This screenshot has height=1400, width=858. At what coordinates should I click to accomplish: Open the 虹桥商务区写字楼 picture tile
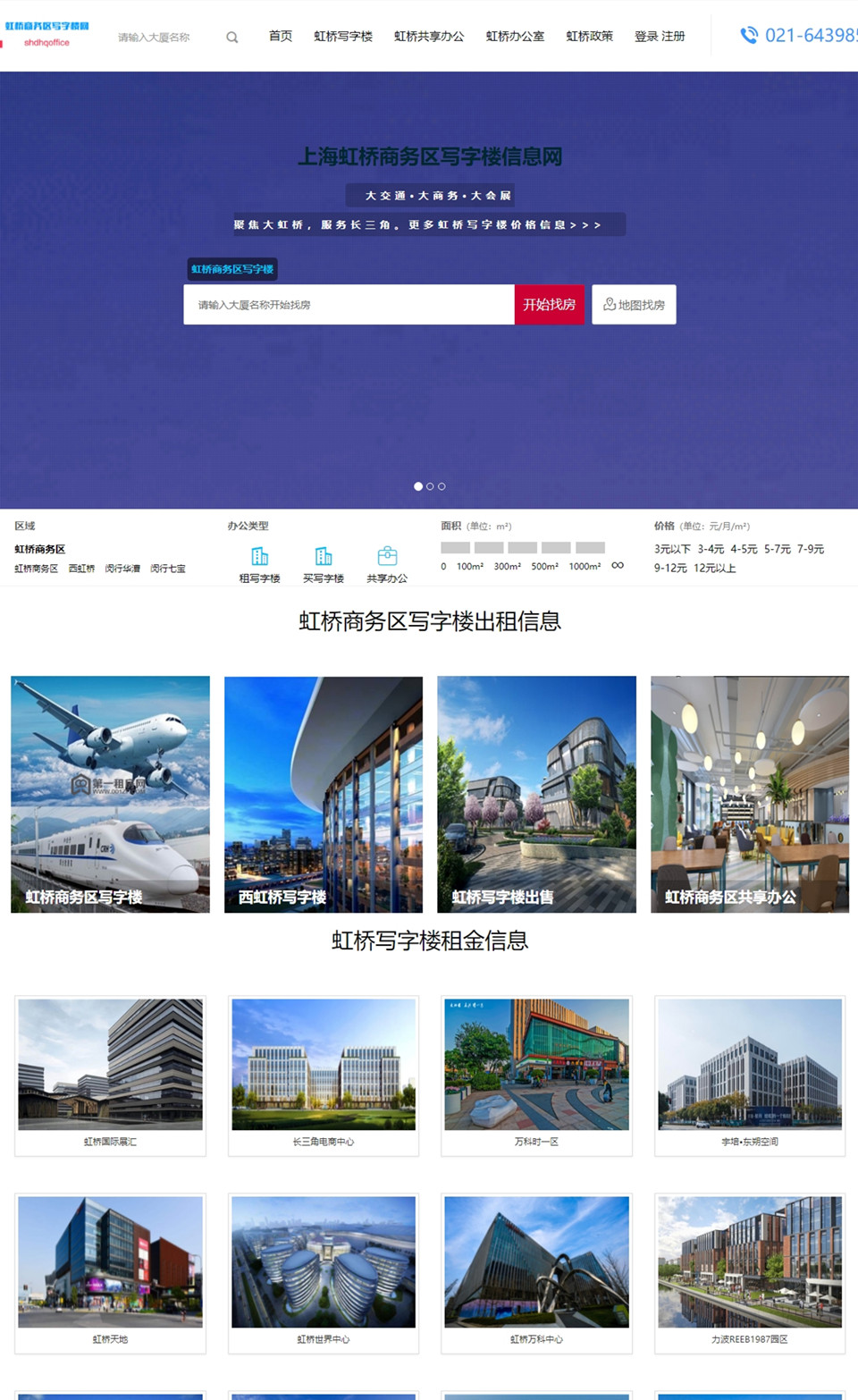[110, 794]
